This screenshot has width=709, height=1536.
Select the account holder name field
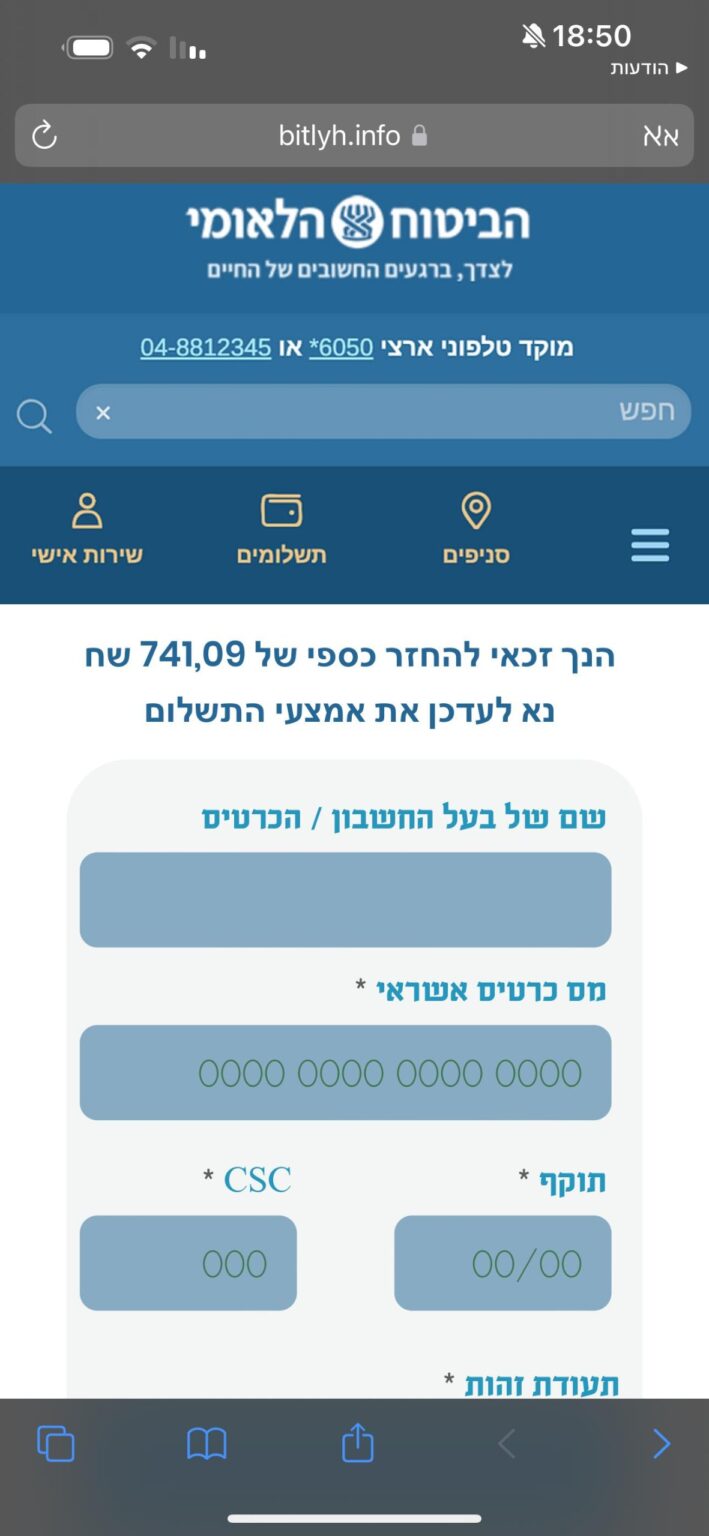coord(345,899)
